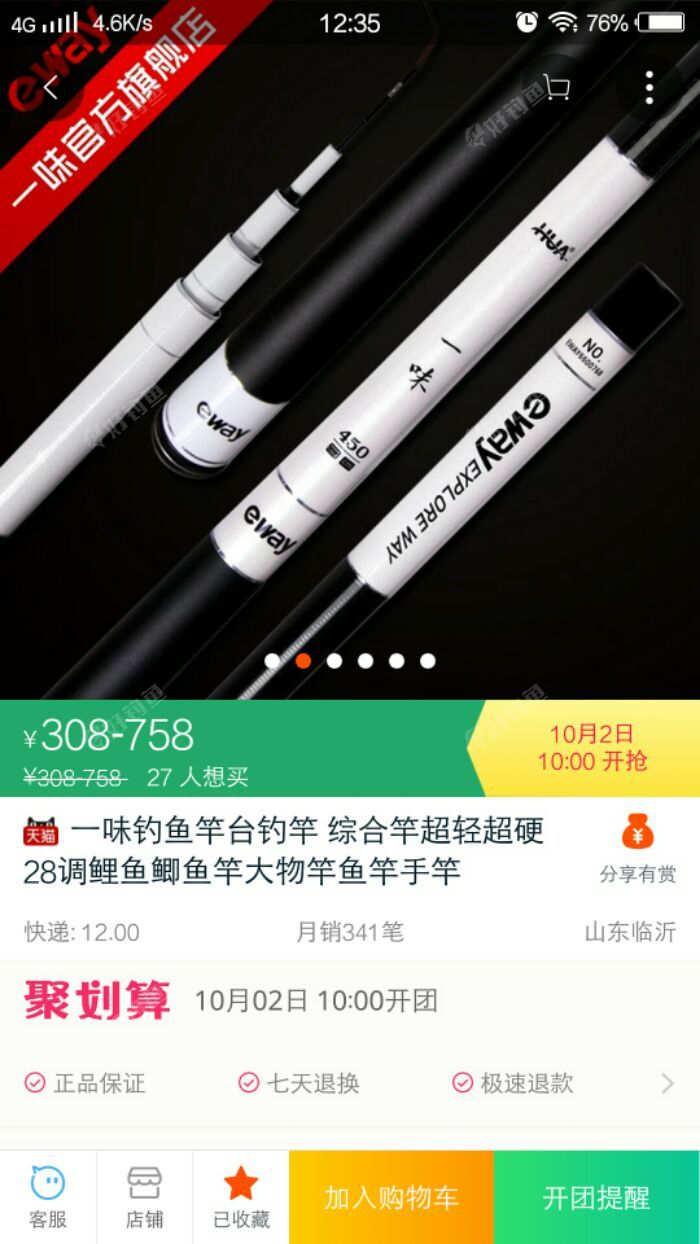Visit the store via 店铺
The image size is (700, 1244).
pos(144,1197)
